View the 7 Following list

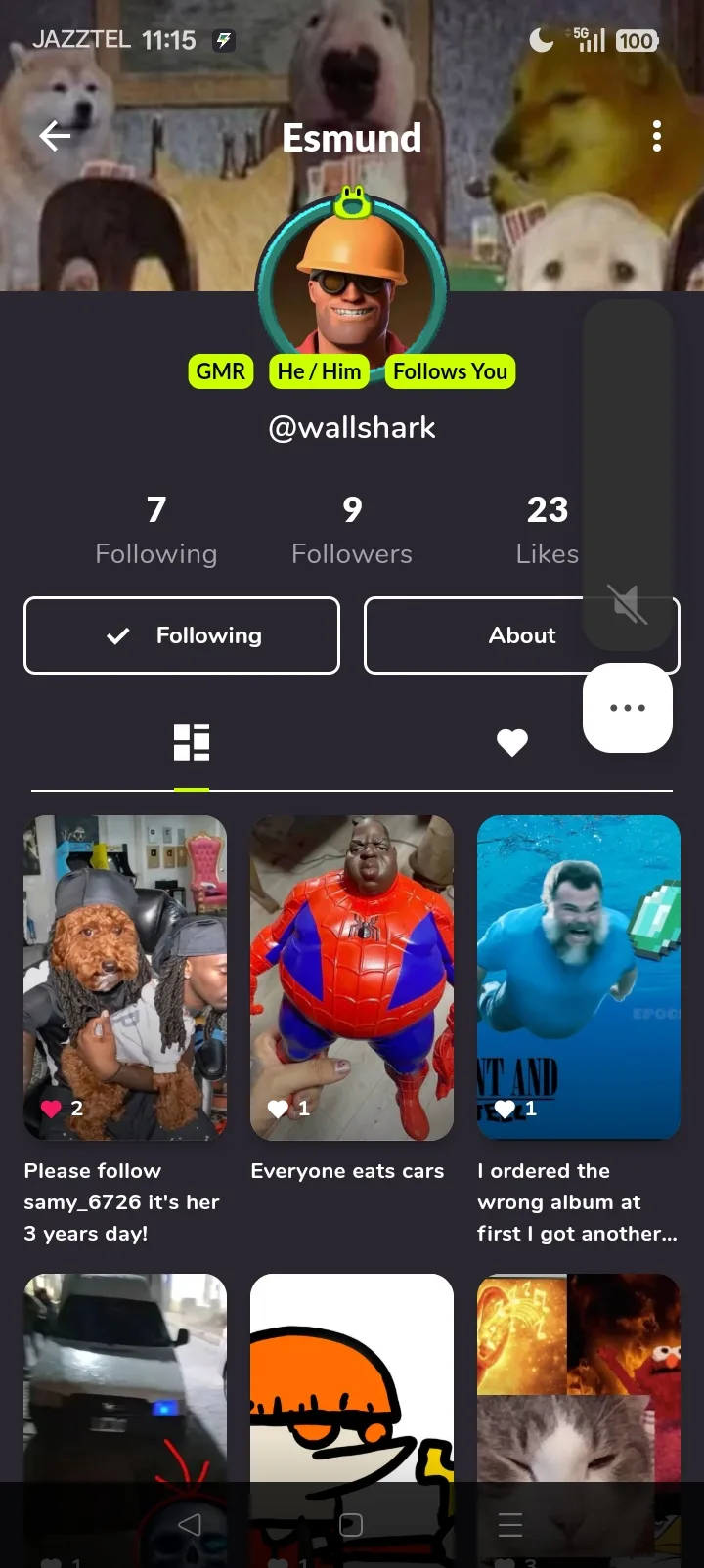156,530
